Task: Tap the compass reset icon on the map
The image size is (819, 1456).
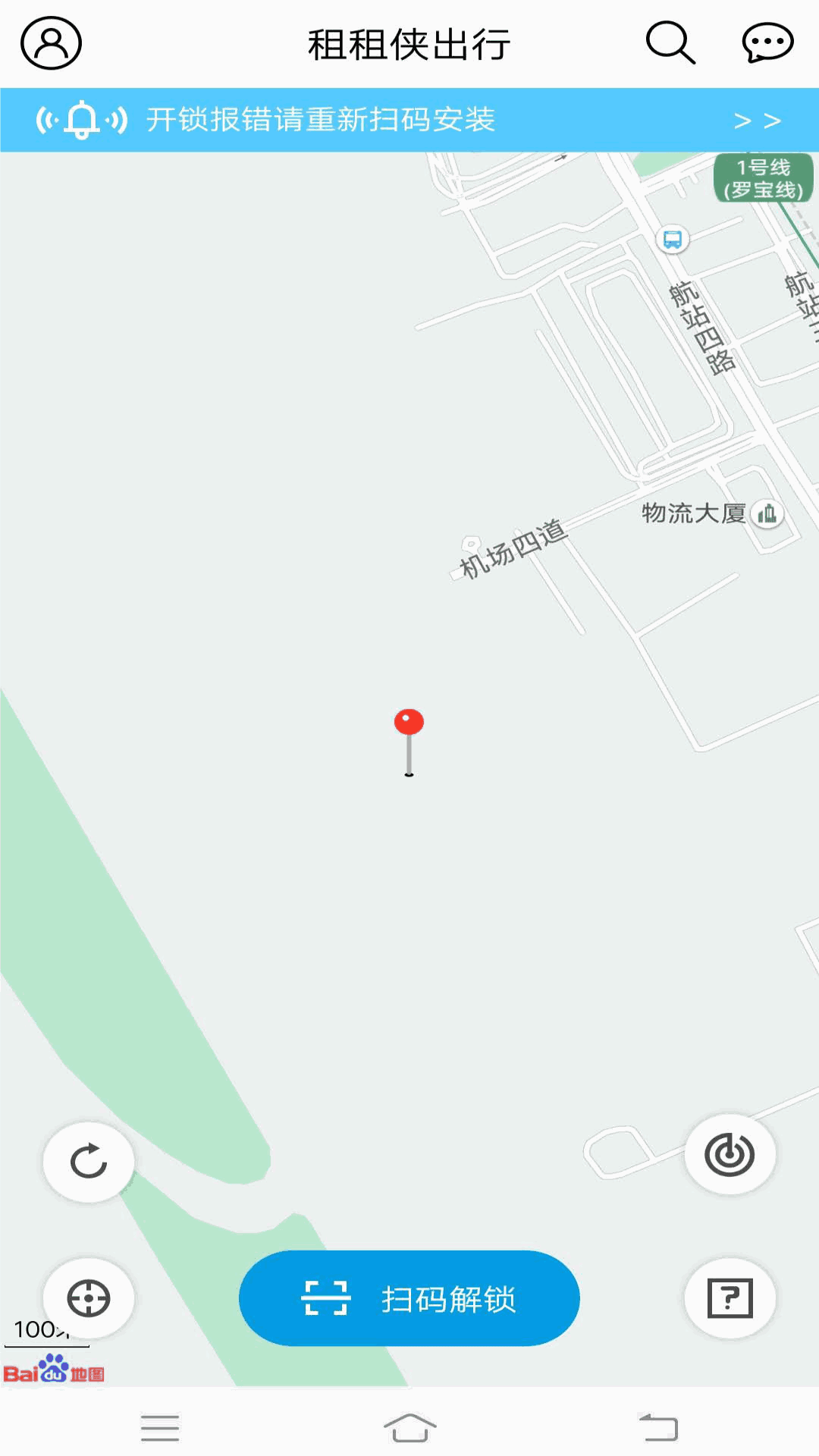Action: tap(730, 1153)
